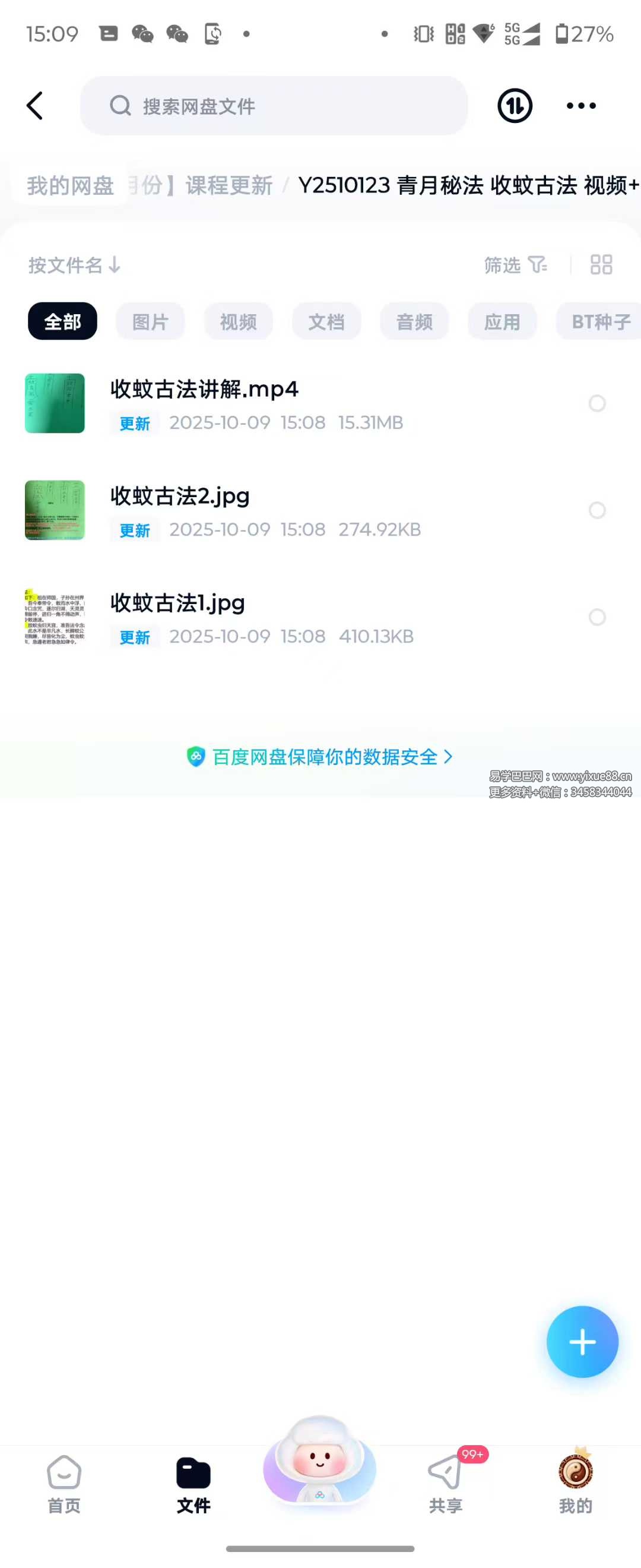Switch to grid view layout
The width and height of the screenshot is (641, 1568).
tap(601, 265)
